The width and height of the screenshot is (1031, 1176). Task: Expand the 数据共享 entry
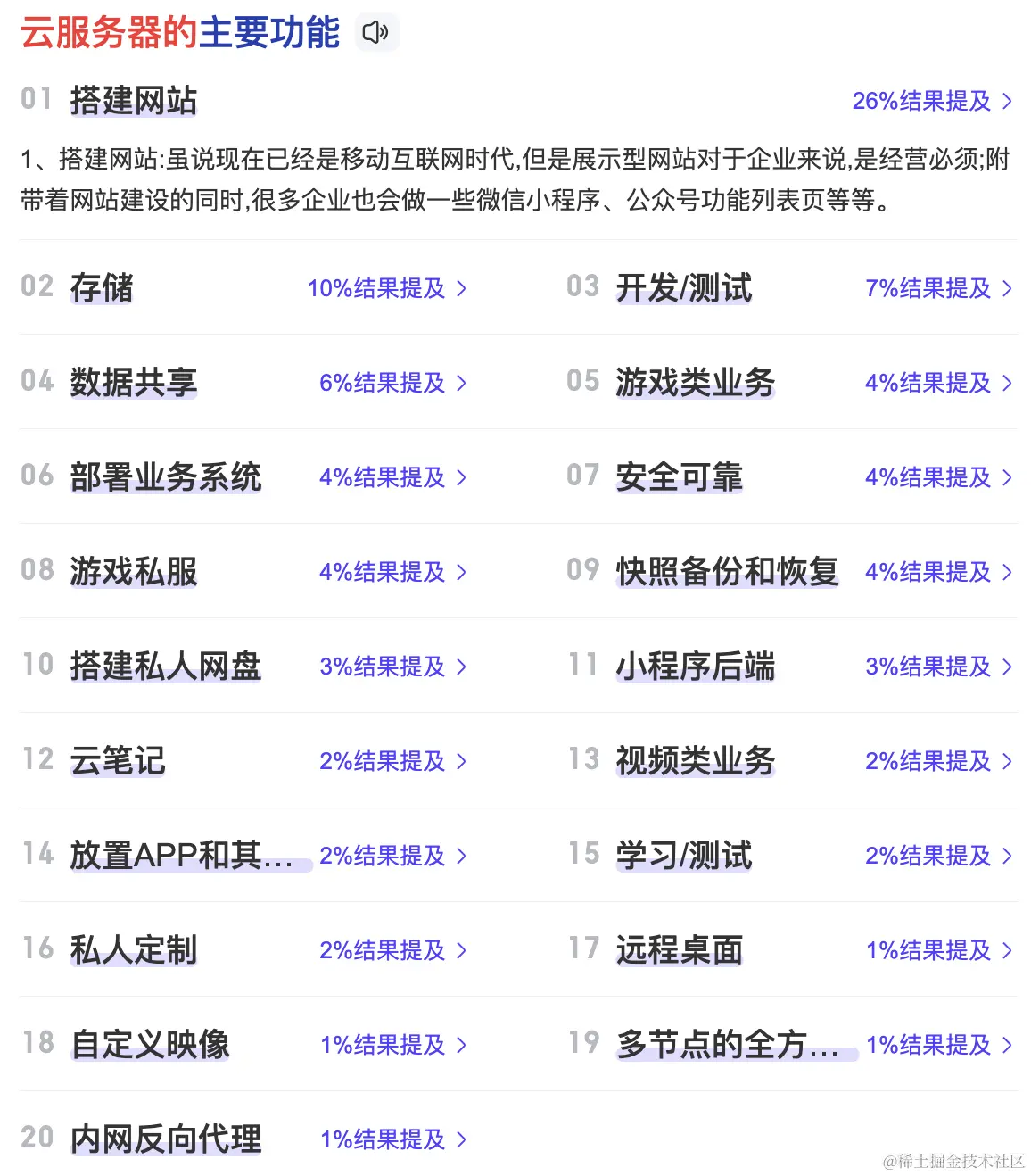coord(133,382)
